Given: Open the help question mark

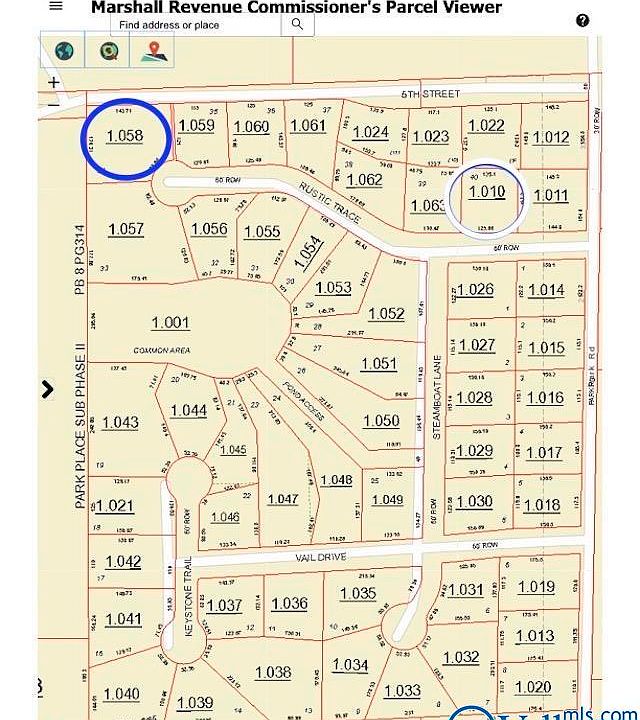Looking at the screenshot, I should pos(582,21).
